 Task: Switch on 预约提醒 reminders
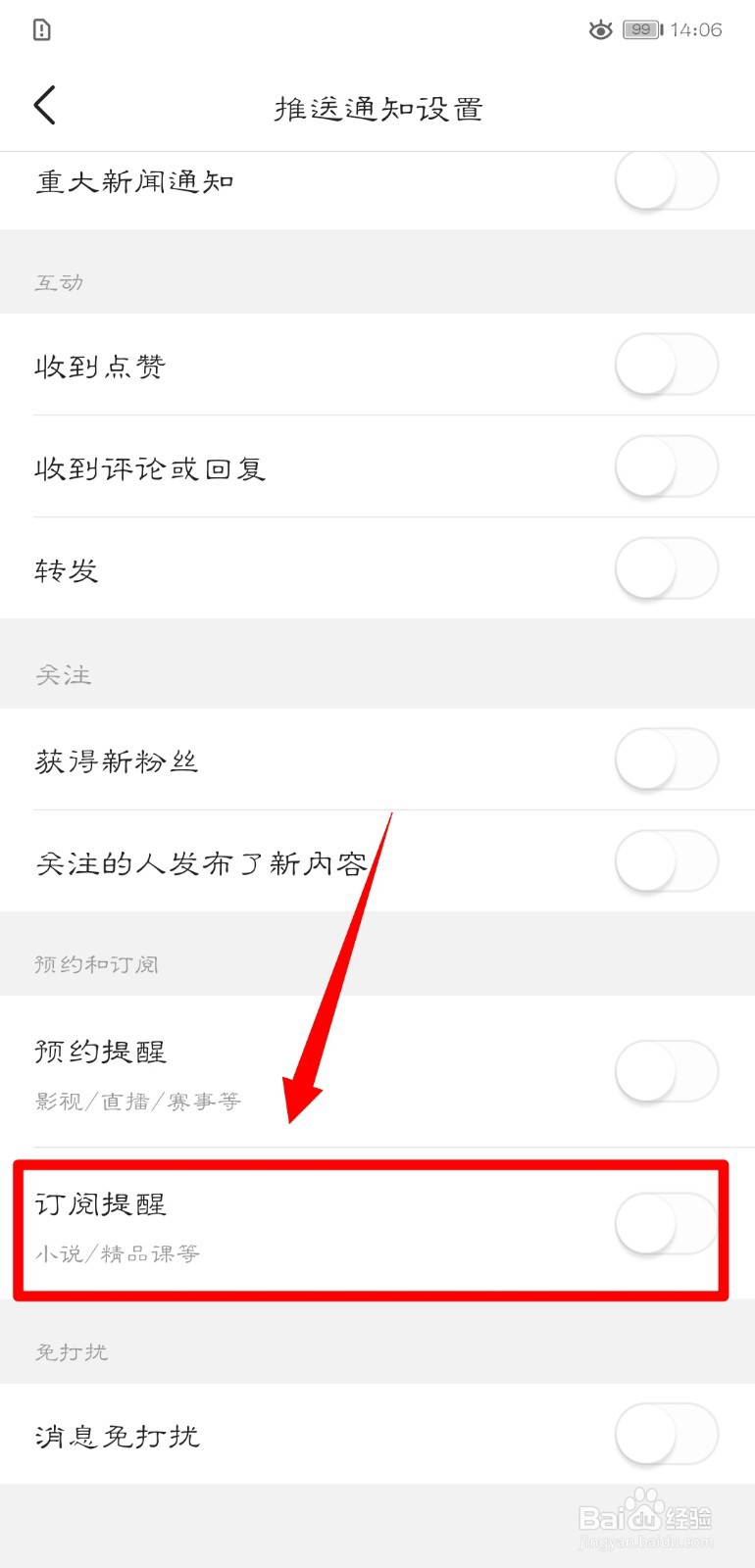666,1072
